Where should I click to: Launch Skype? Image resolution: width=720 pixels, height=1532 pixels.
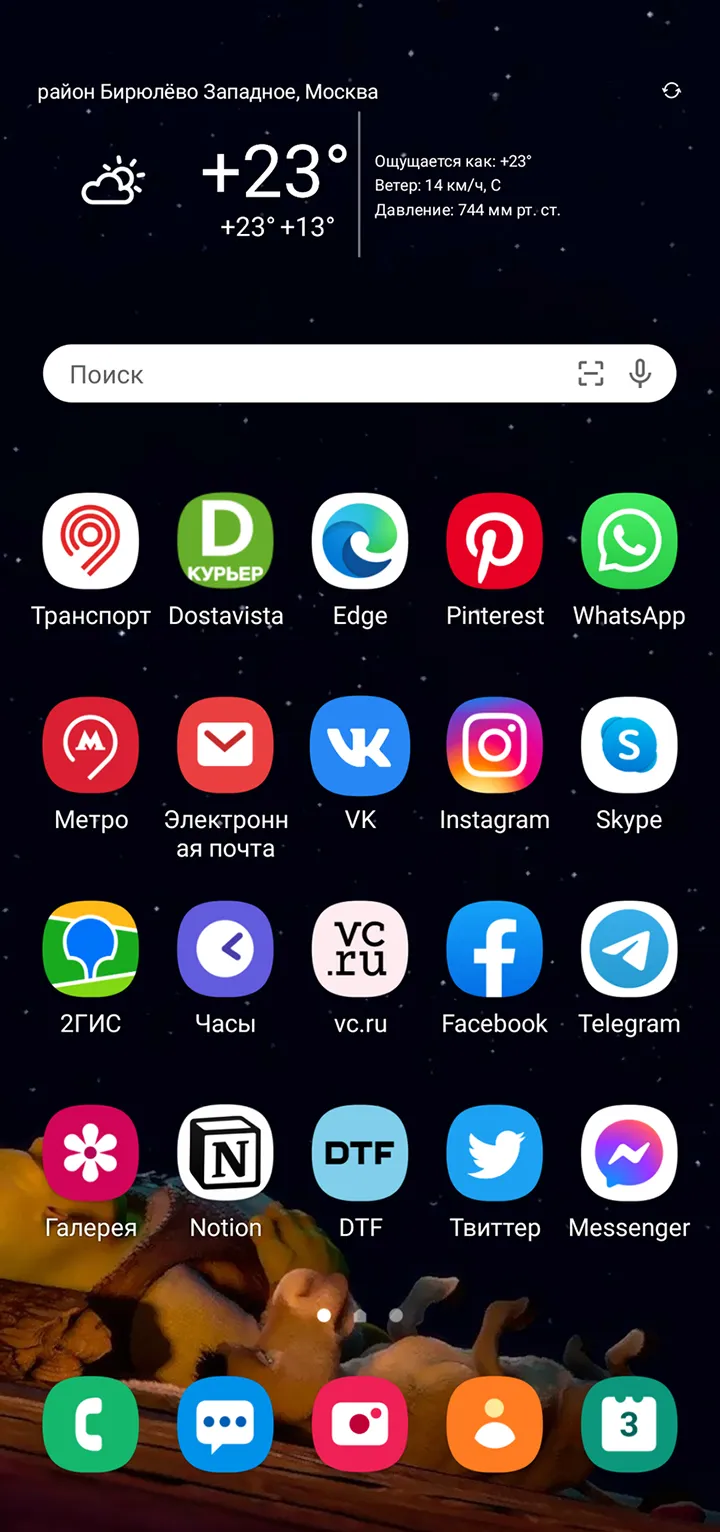pos(629,745)
